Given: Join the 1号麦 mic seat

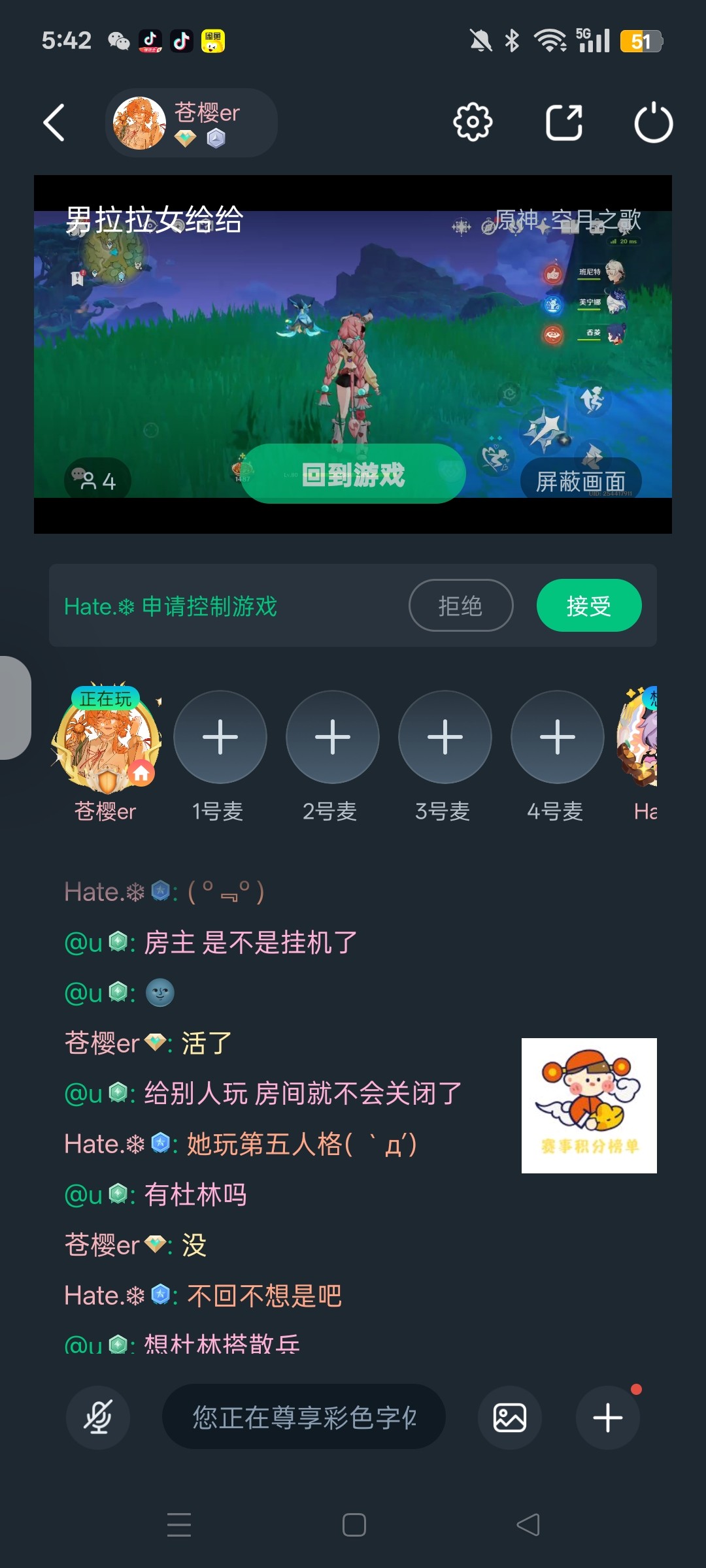Looking at the screenshot, I should pyautogui.click(x=220, y=738).
